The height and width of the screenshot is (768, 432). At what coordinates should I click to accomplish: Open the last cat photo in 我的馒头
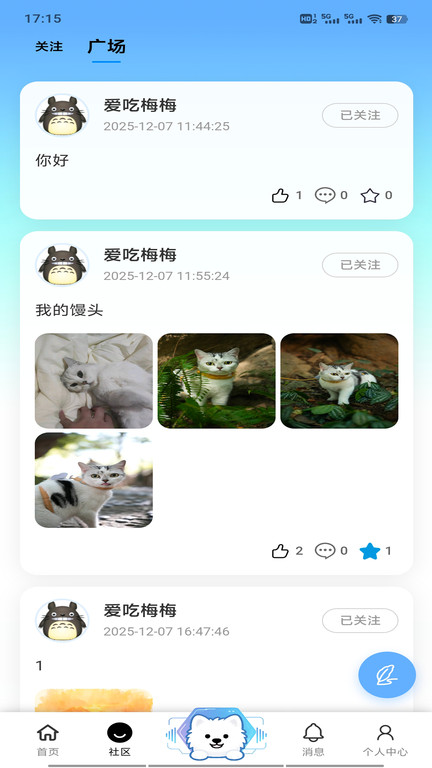(94, 480)
